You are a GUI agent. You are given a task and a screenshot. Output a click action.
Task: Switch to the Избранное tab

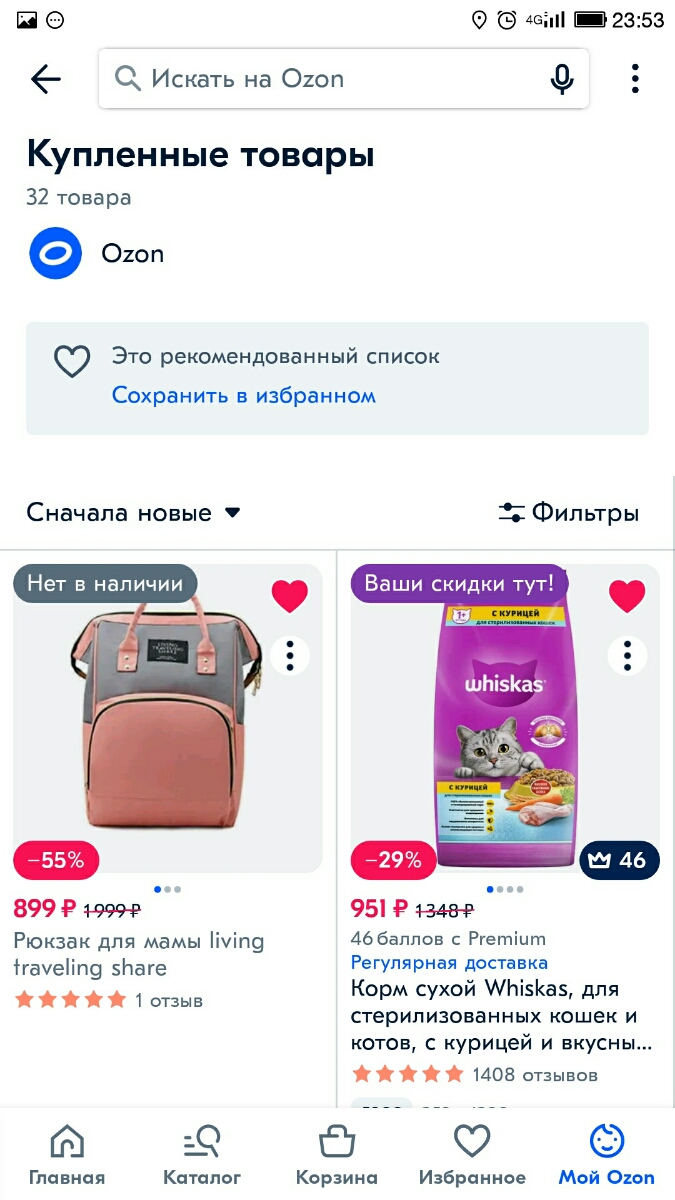pos(472,1153)
